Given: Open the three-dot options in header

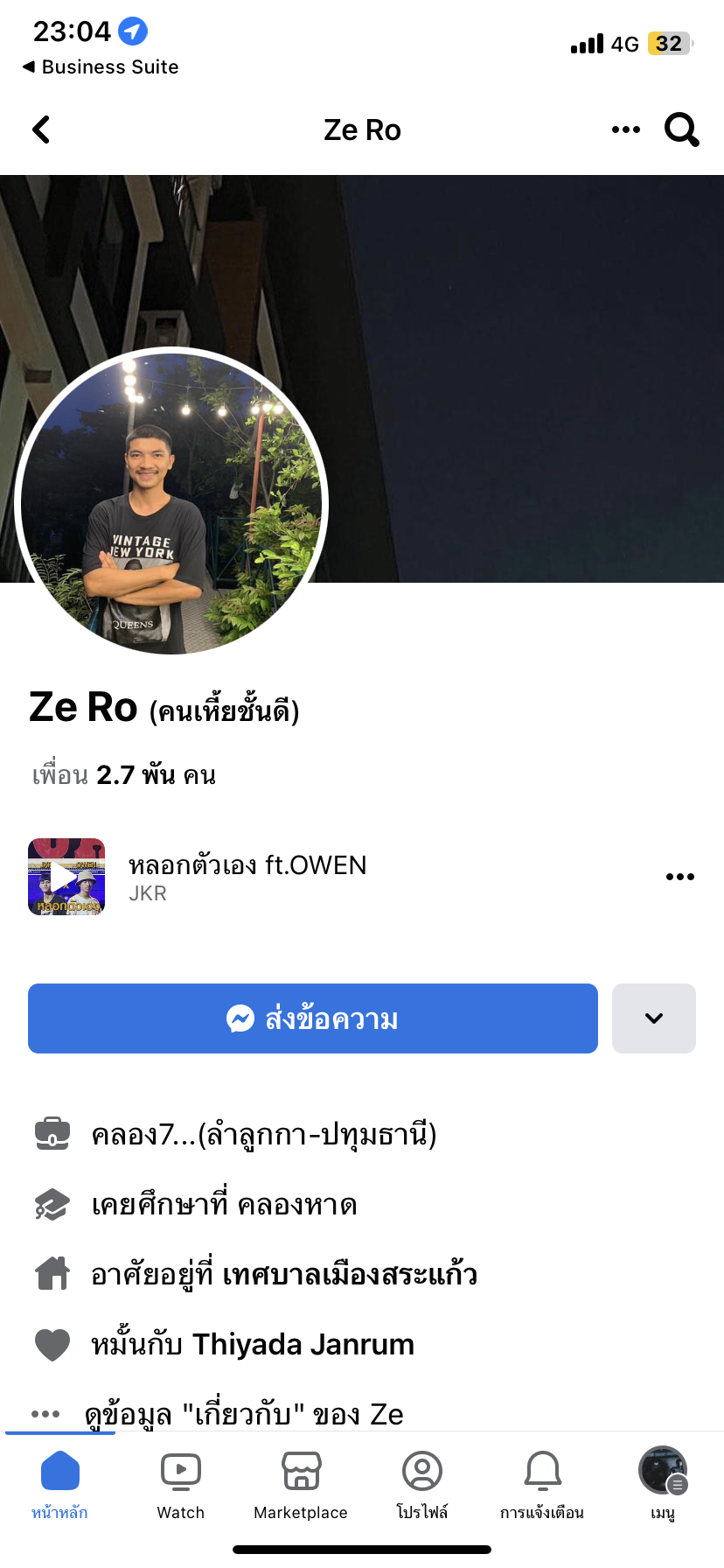Looking at the screenshot, I should (625, 129).
